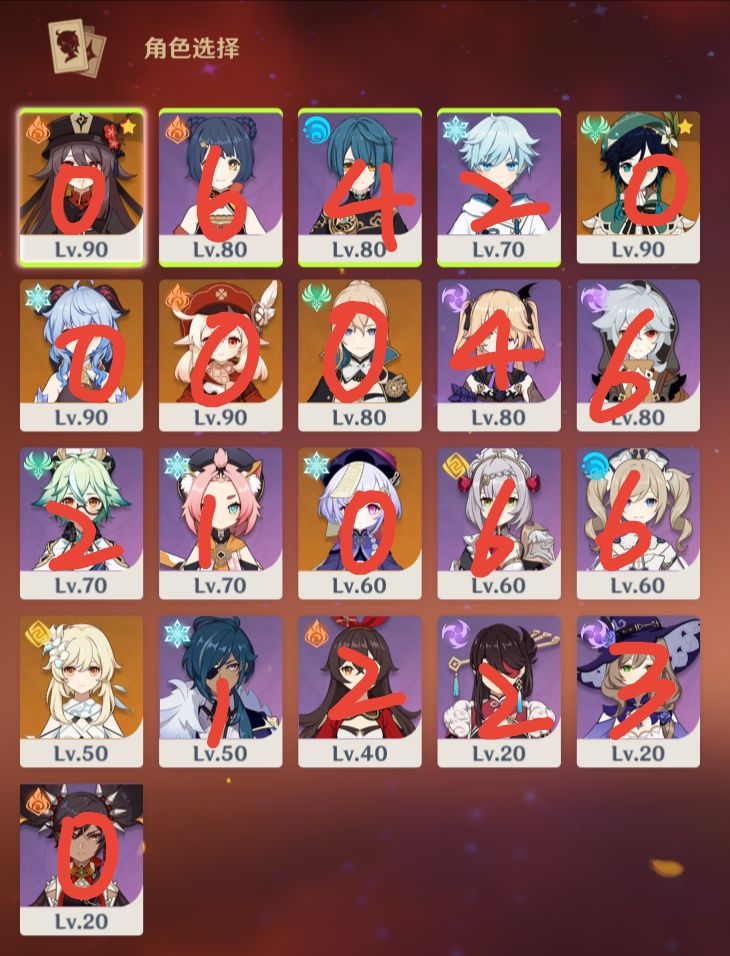The image size is (730, 956).
Task: Choose Venti with the green hat
Action: (x=637, y=186)
